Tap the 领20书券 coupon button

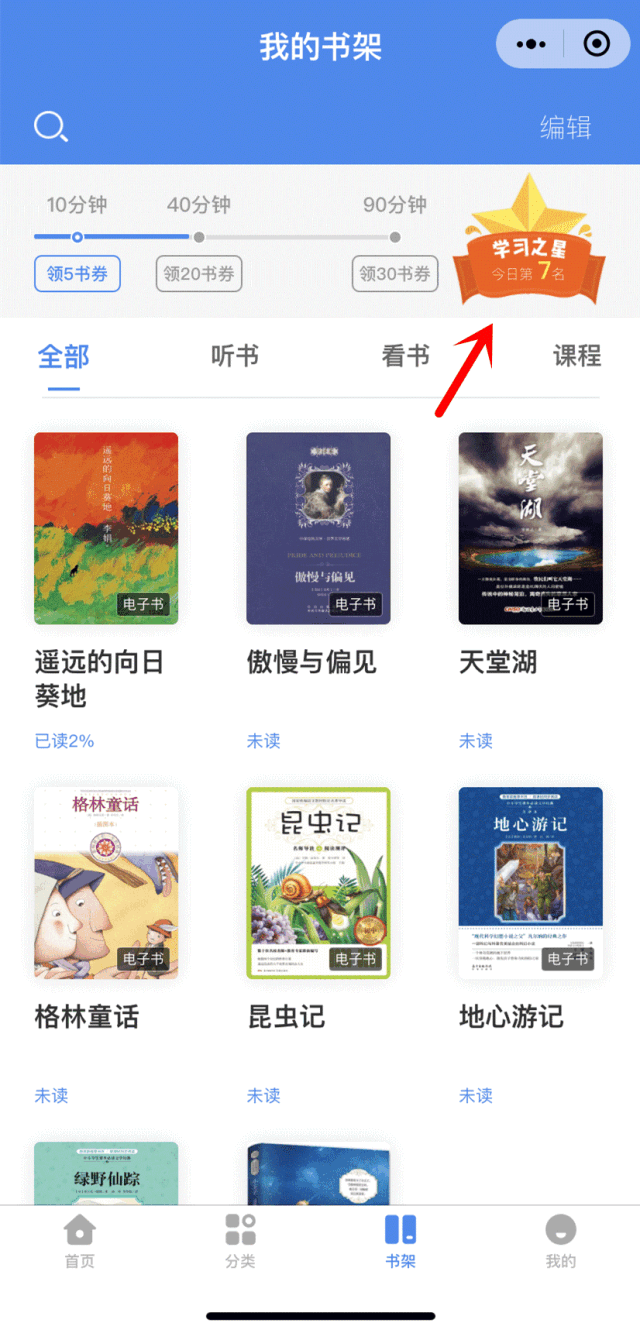click(x=199, y=273)
